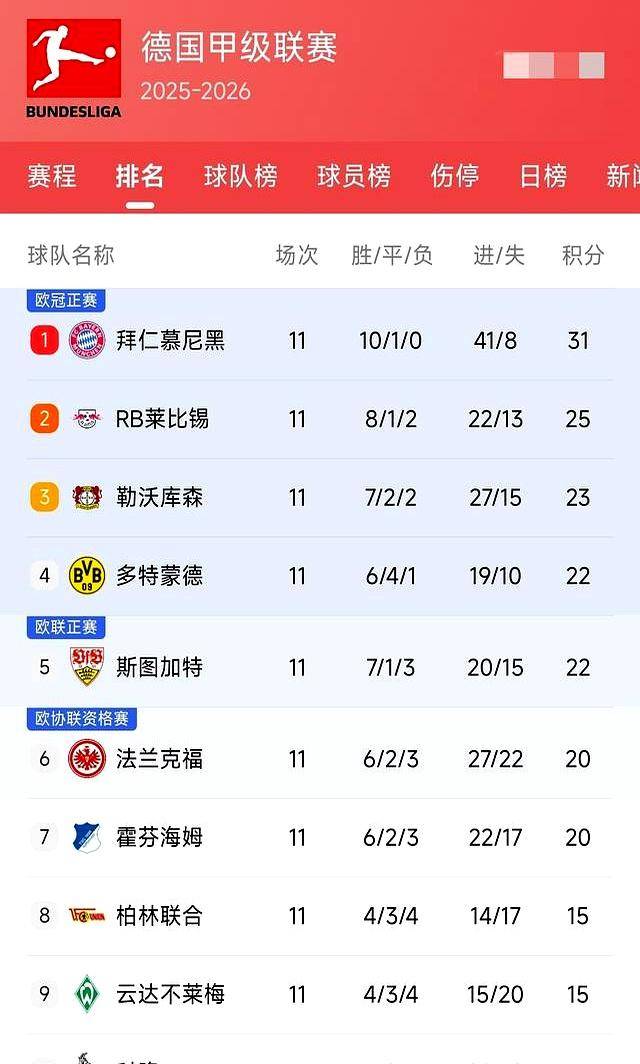Select the 排名 tab
The width and height of the screenshot is (640, 1064).
click(140, 177)
